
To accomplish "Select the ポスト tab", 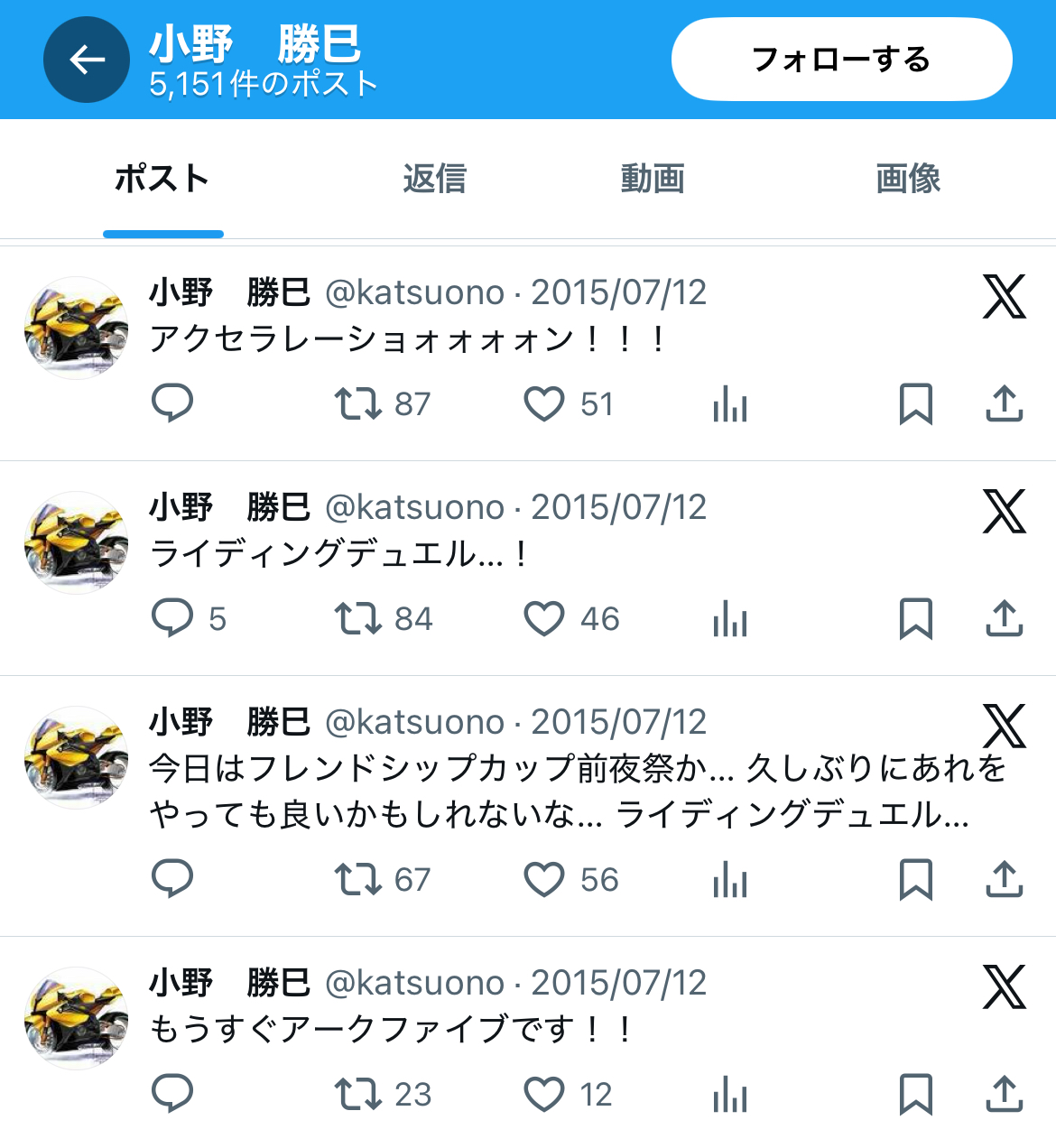I will pyautogui.click(x=162, y=179).
